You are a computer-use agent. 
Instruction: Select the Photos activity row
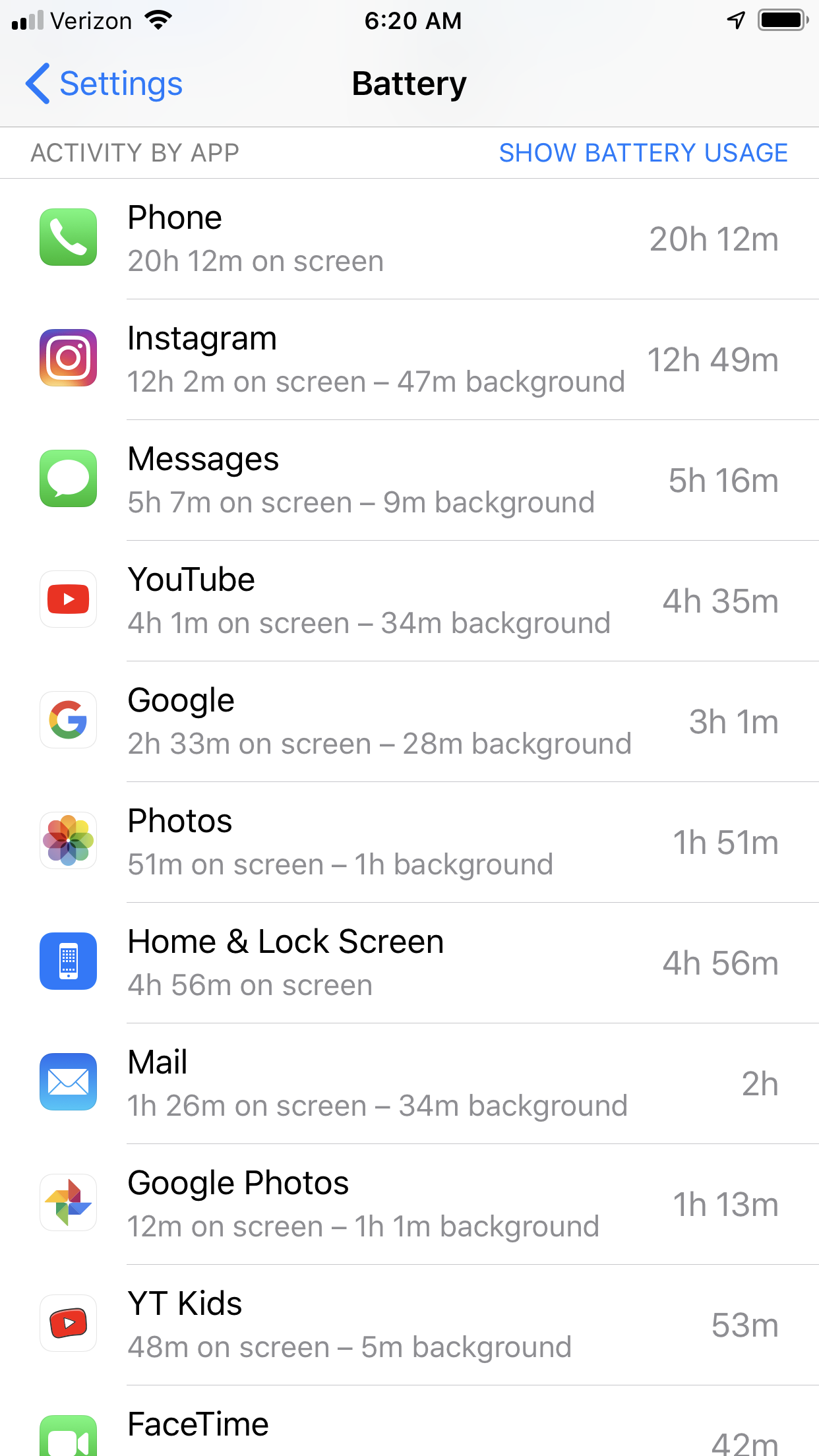point(409,842)
